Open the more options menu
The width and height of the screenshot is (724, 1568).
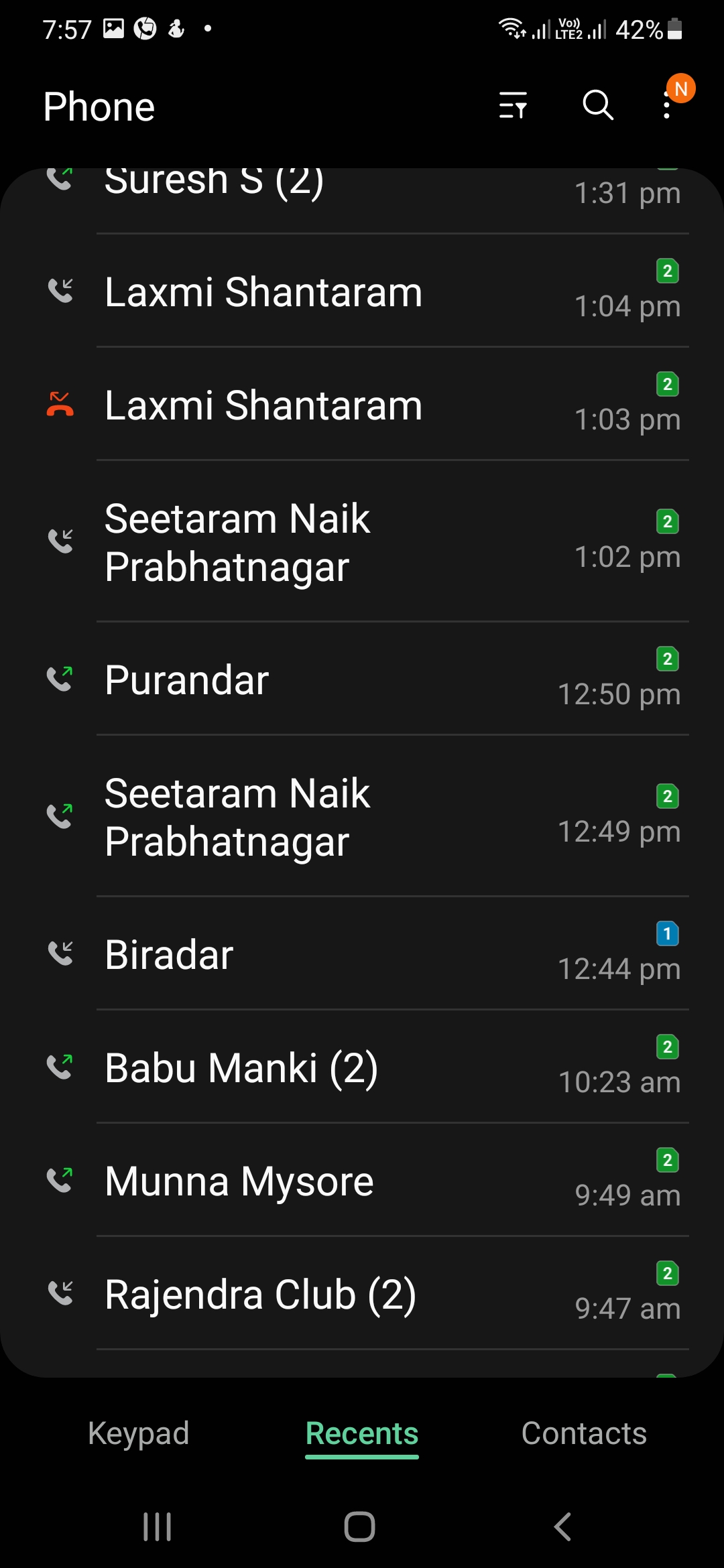click(666, 106)
